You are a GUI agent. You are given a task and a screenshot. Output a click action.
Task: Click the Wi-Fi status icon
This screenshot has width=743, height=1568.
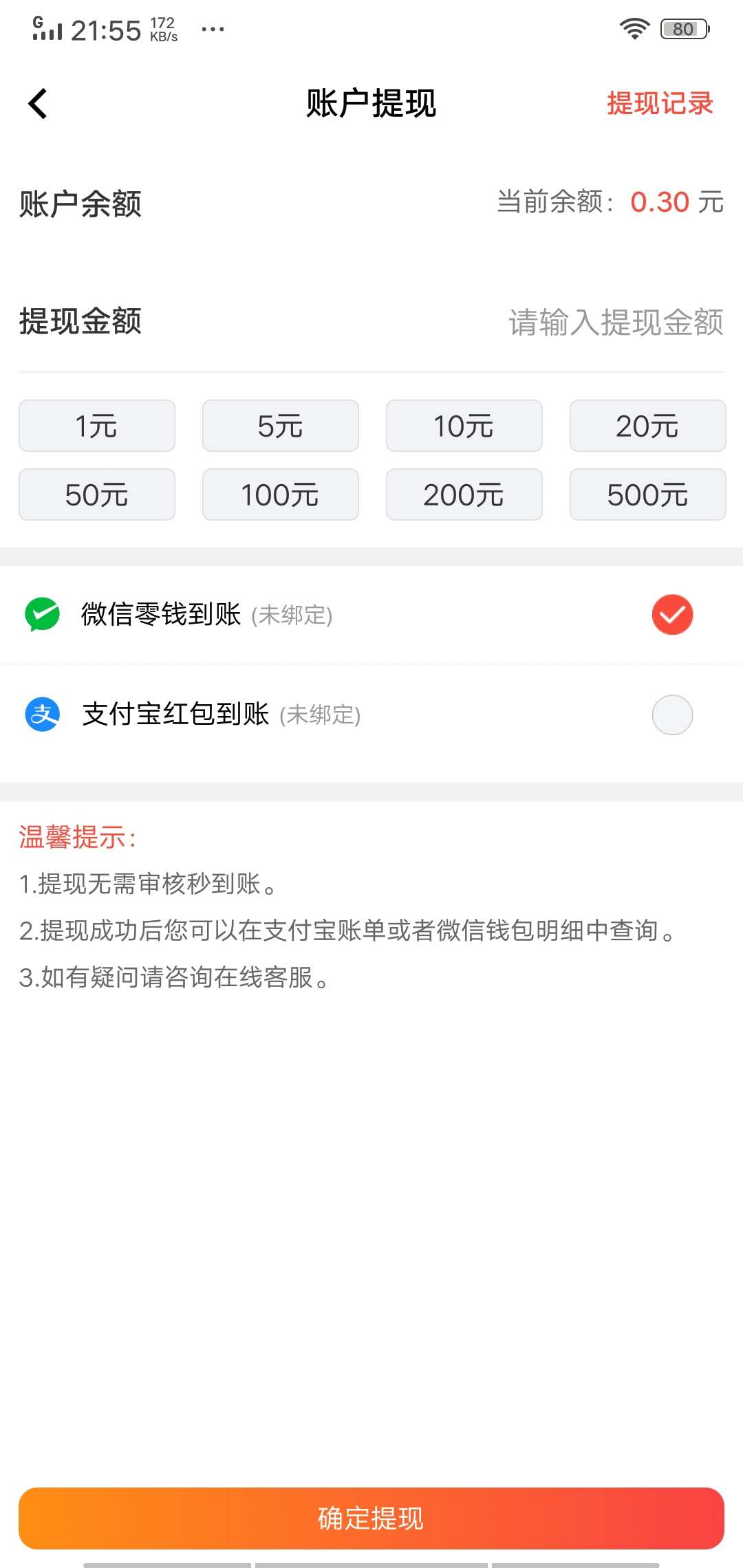[x=633, y=29]
